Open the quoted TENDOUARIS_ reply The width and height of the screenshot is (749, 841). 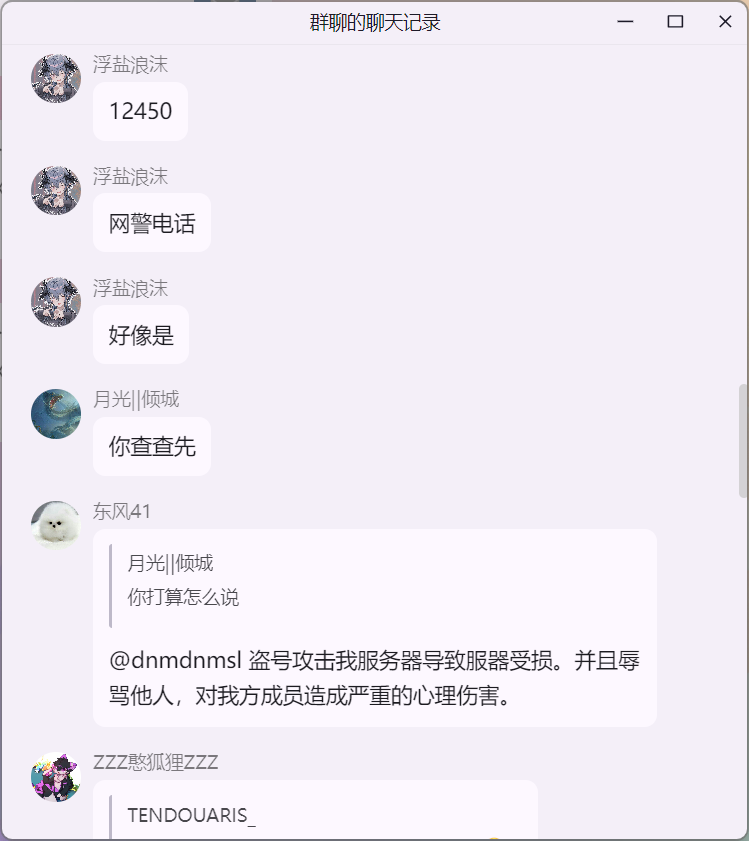point(192,815)
